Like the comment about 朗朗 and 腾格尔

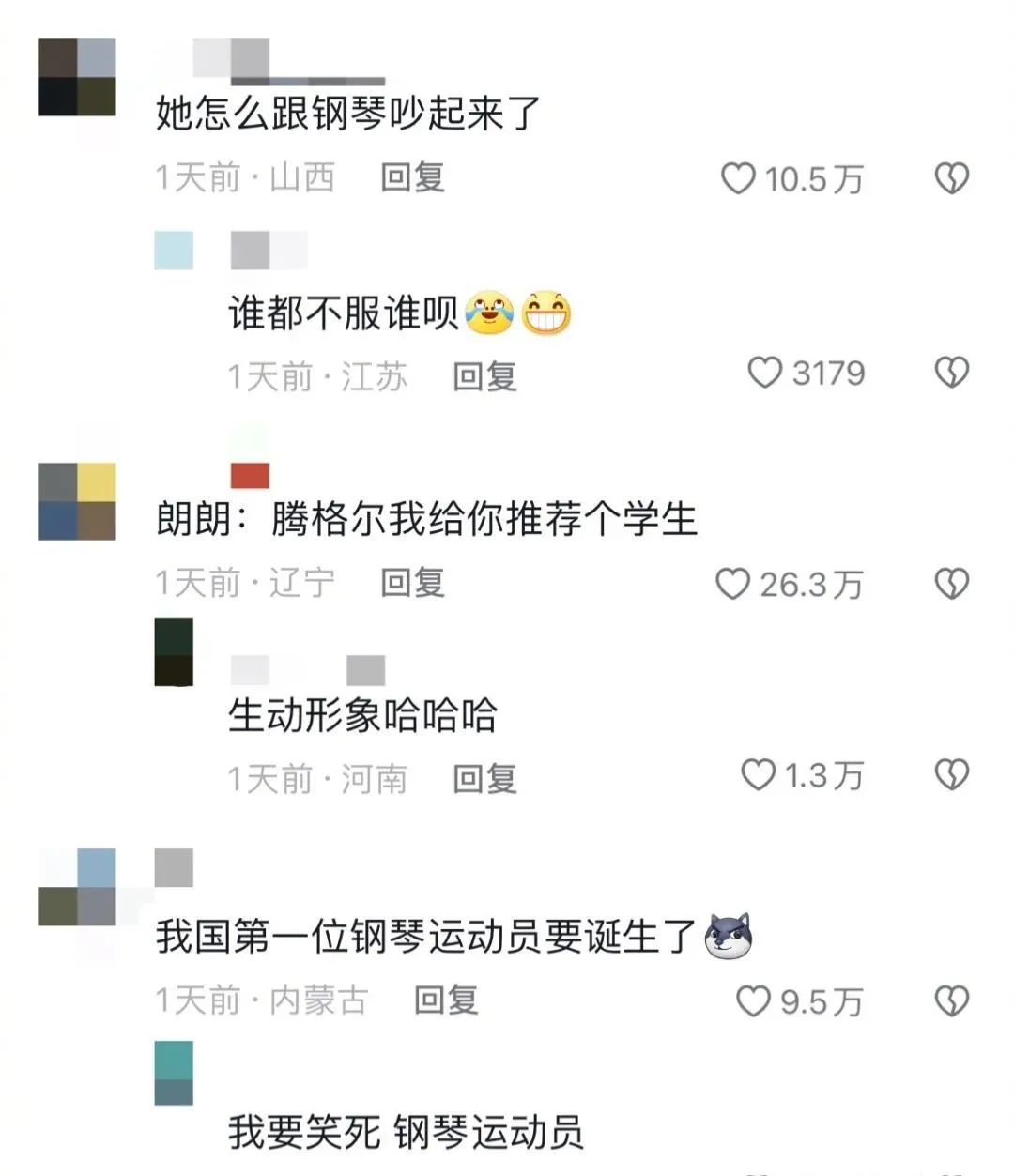pos(732,584)
